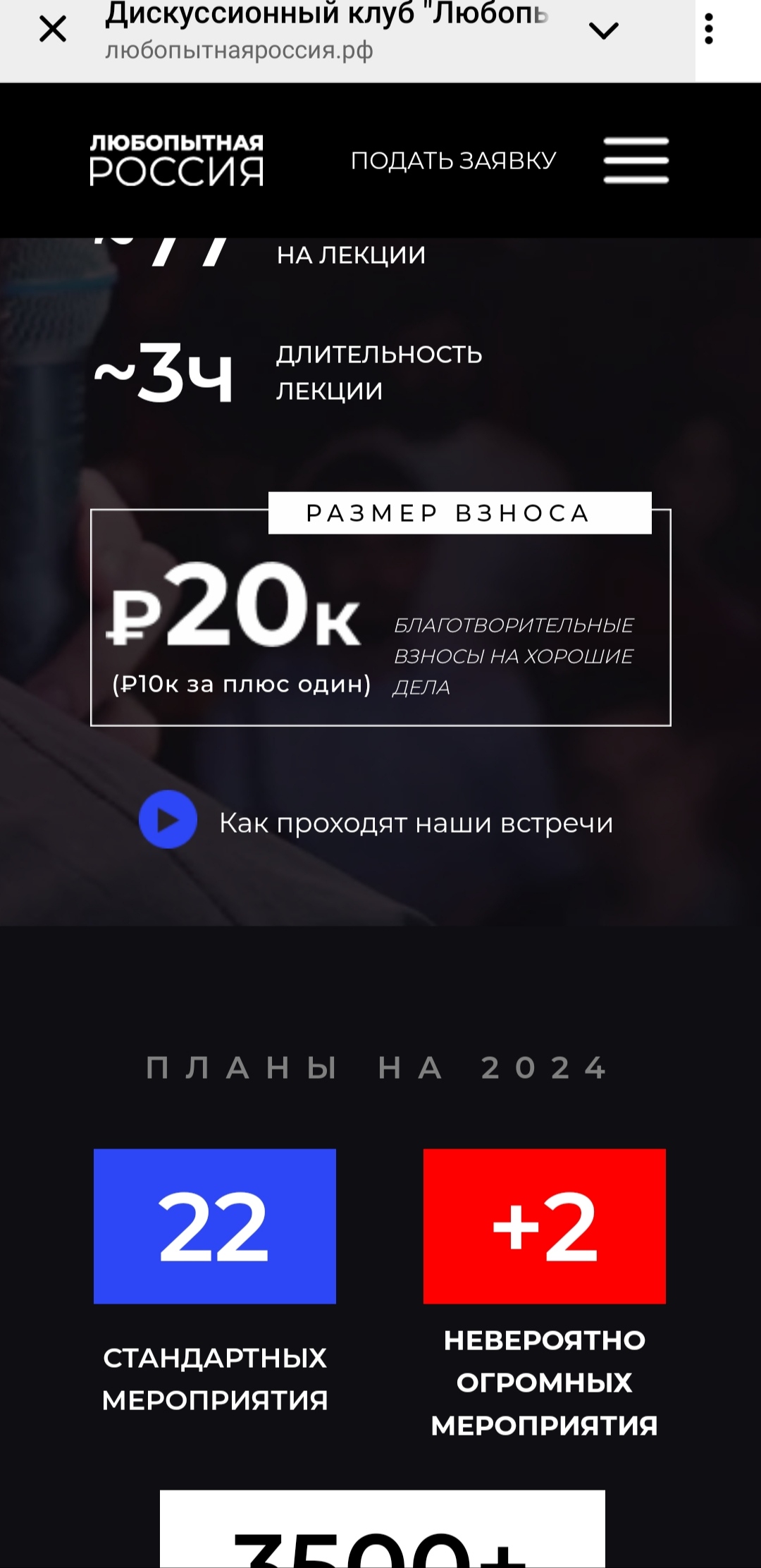Close the in-app browser tab

[53, 30]
